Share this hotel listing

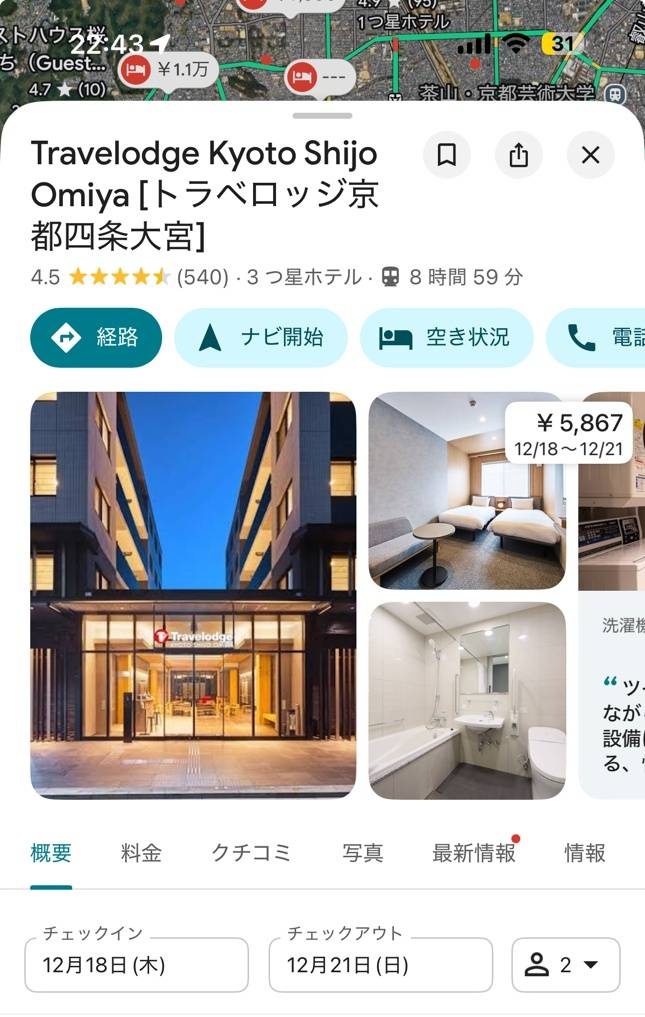pyautogui.click(x=518, y=155)
